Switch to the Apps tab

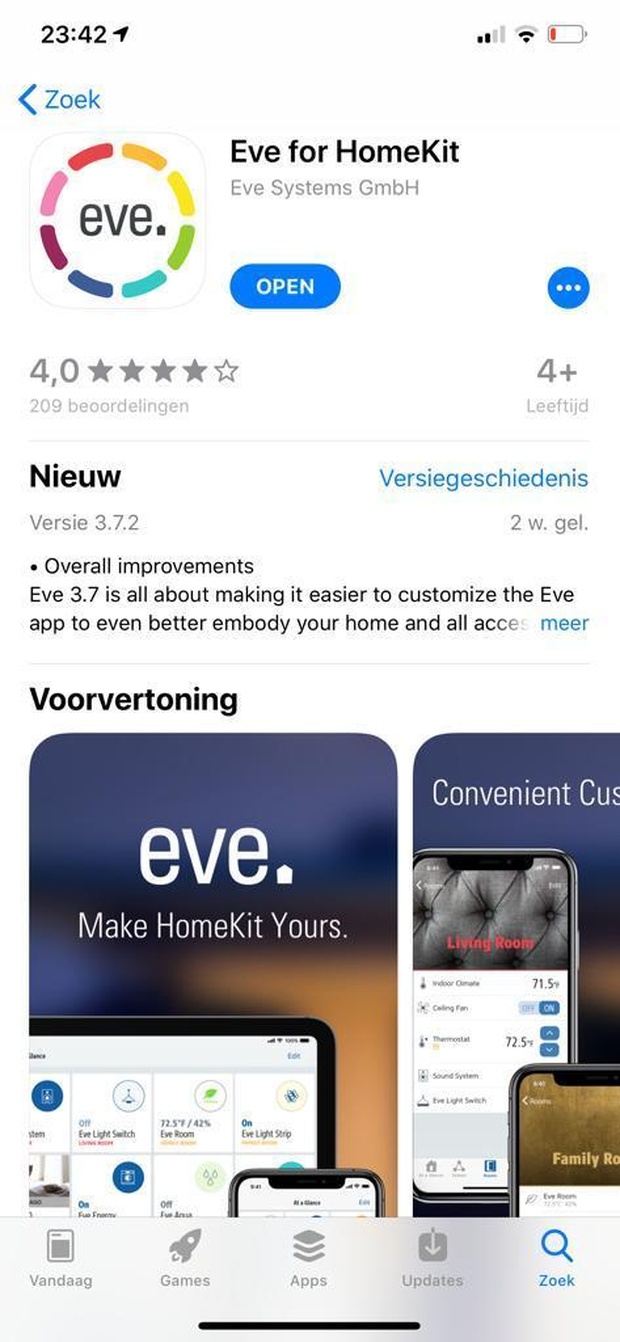point(308,1258)
